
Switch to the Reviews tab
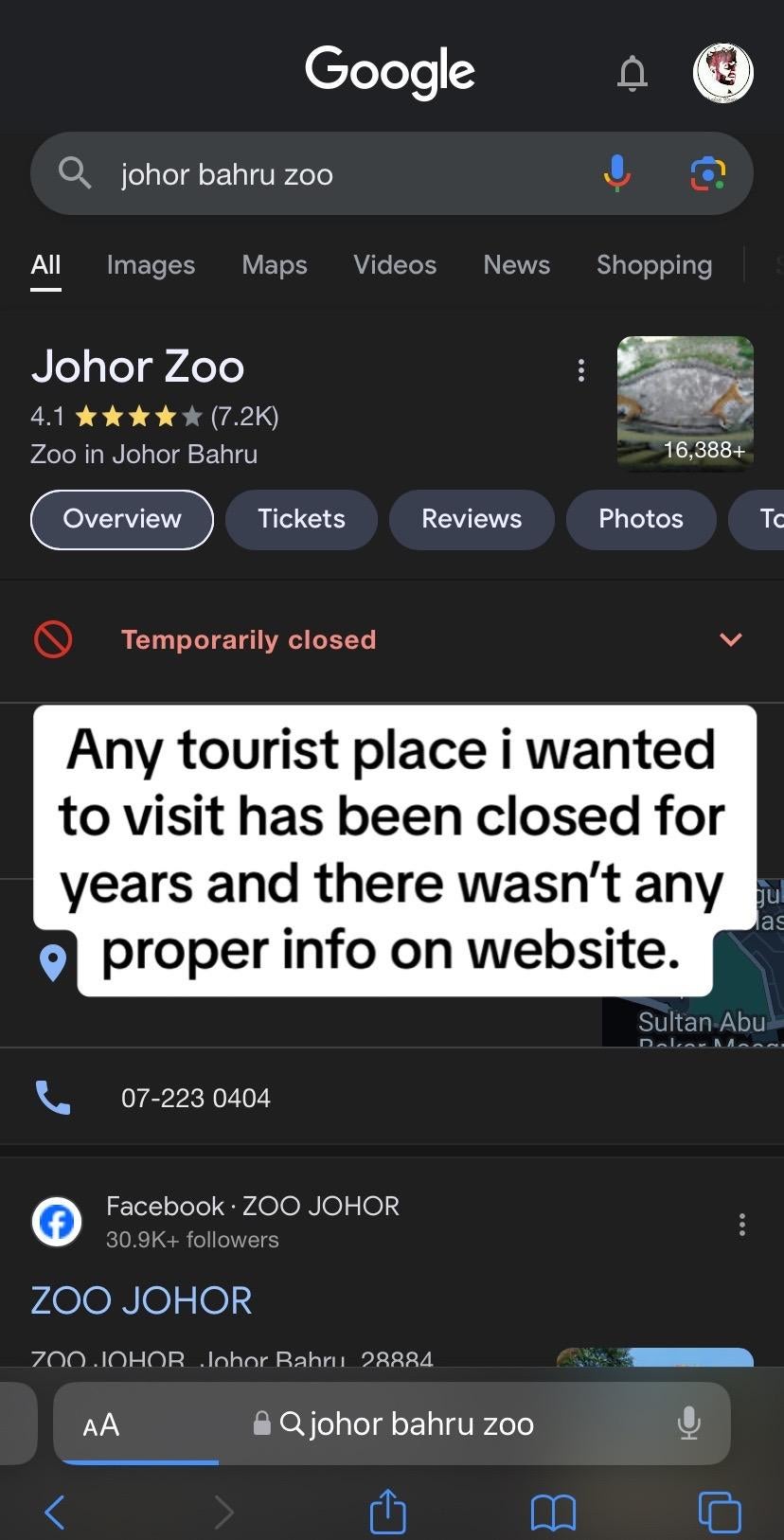[471, 519]
